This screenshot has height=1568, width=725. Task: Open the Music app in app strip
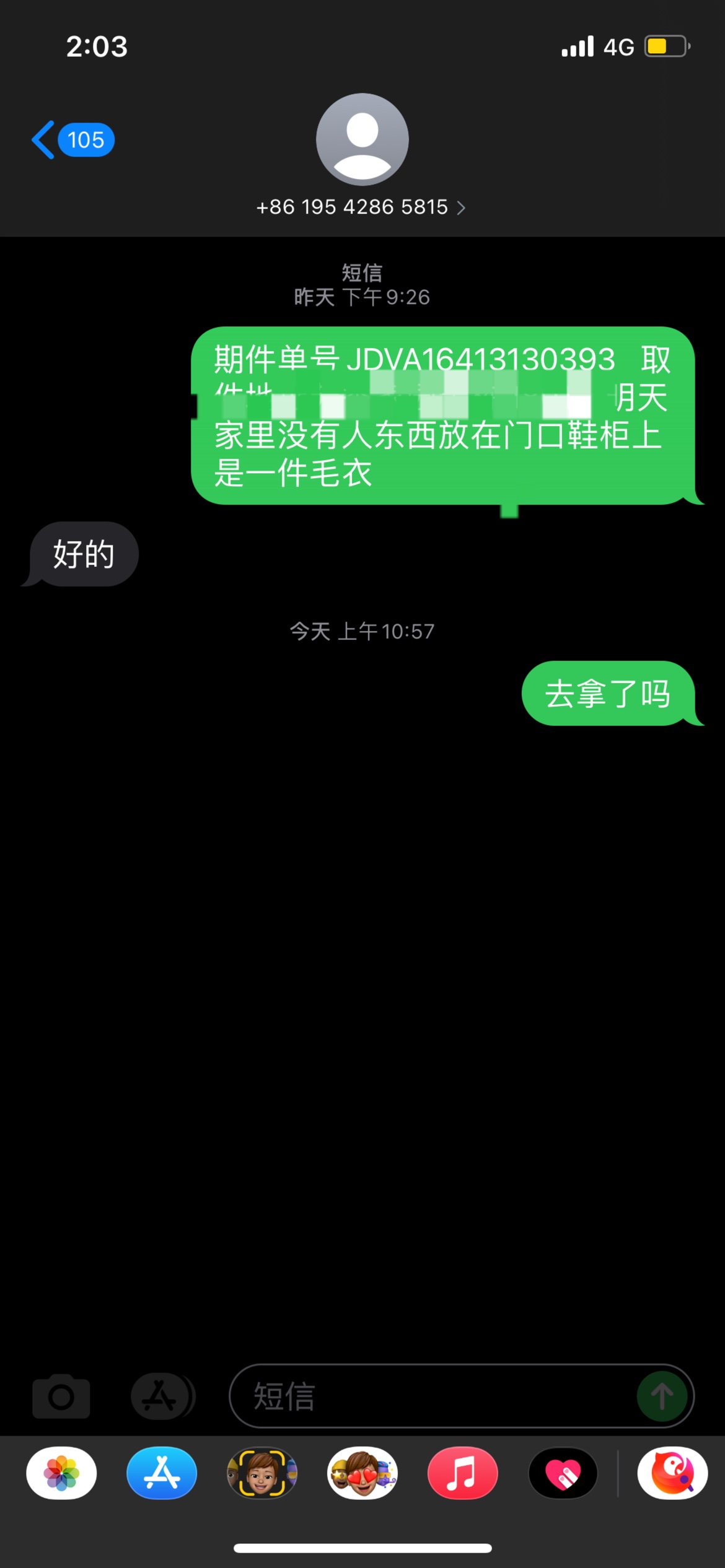pos(462,1473)
